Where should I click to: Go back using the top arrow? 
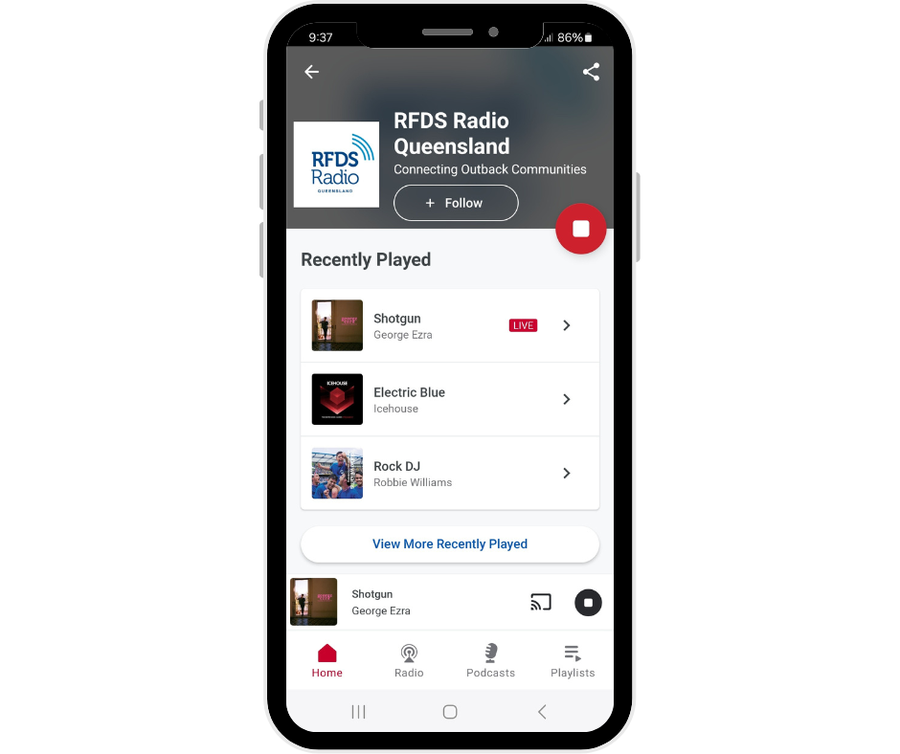[312, 72]
